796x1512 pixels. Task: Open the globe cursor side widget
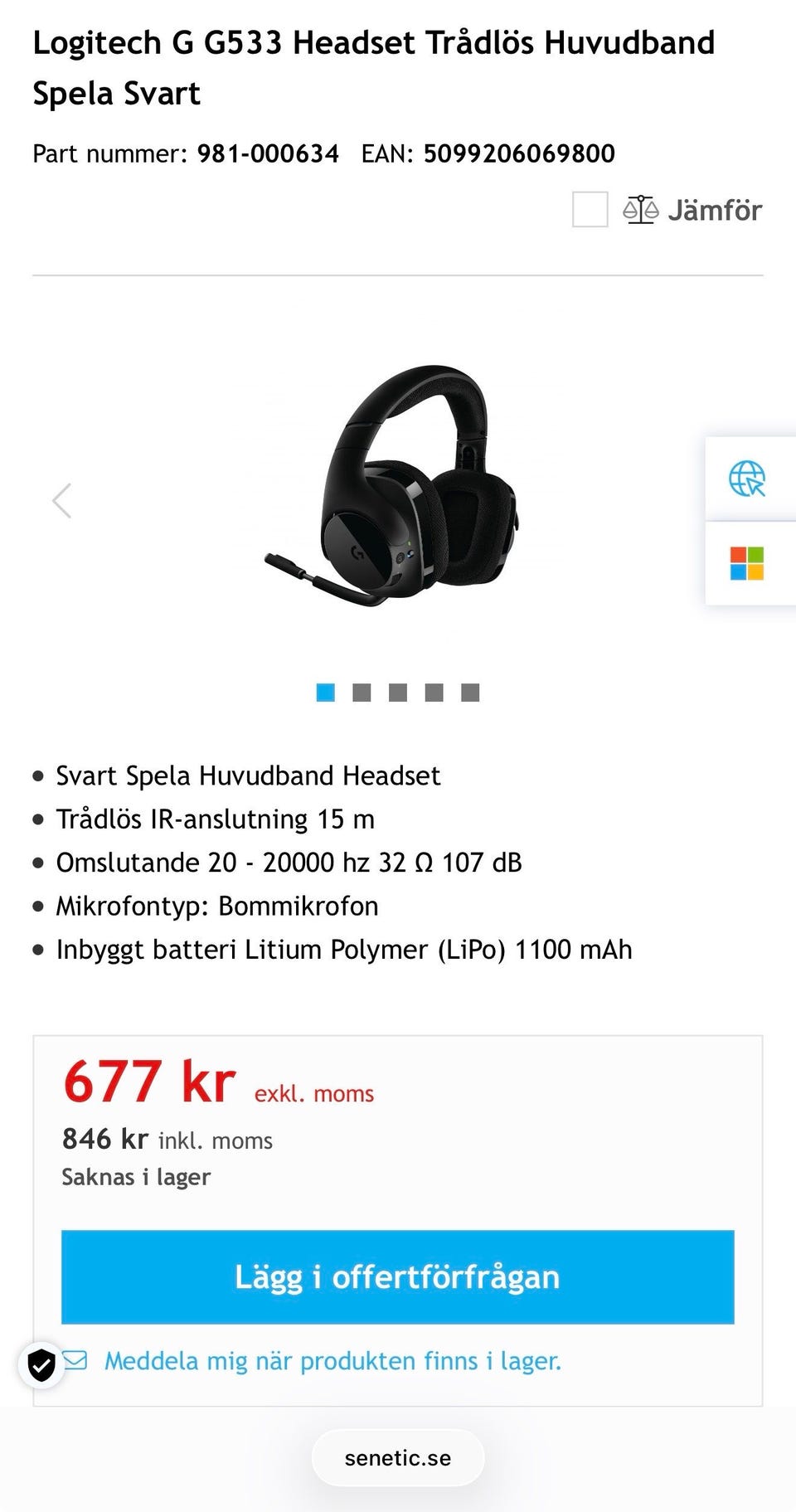748,479
